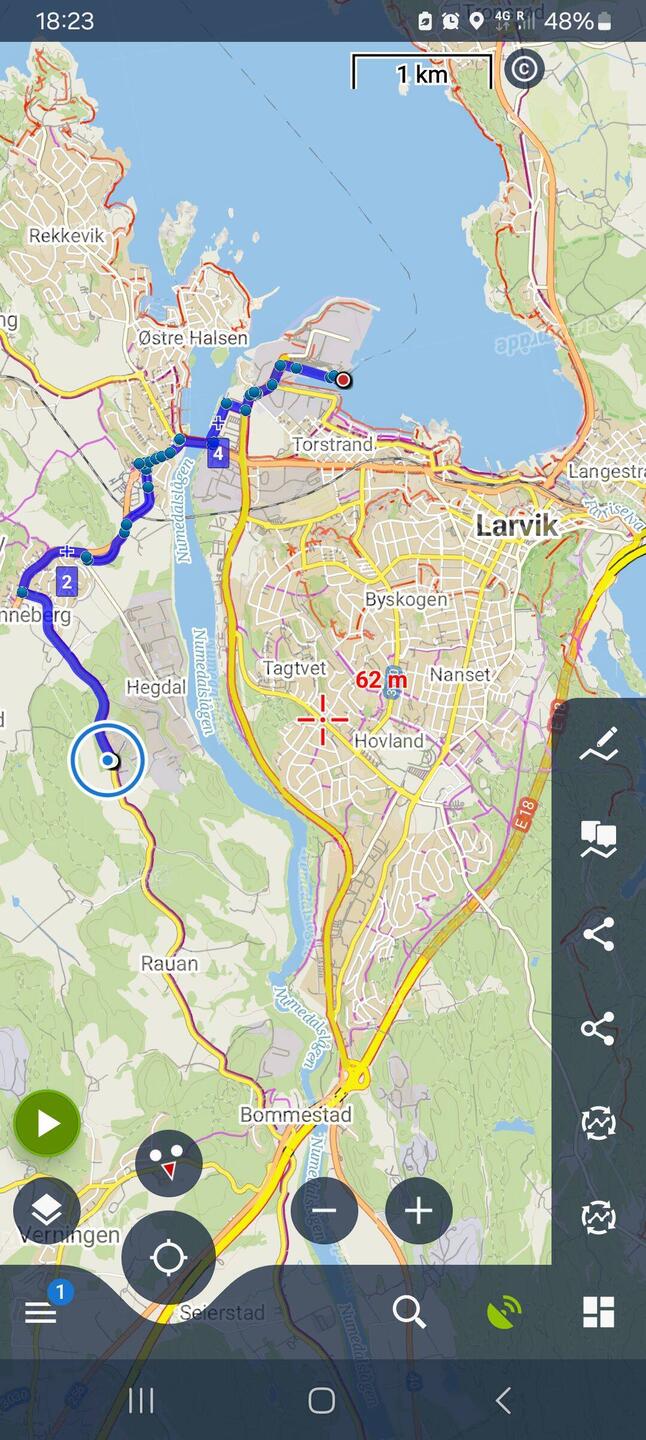The image size is (646, 1440).
Task: Open the main menu drawer
Action: [41, 1312]
